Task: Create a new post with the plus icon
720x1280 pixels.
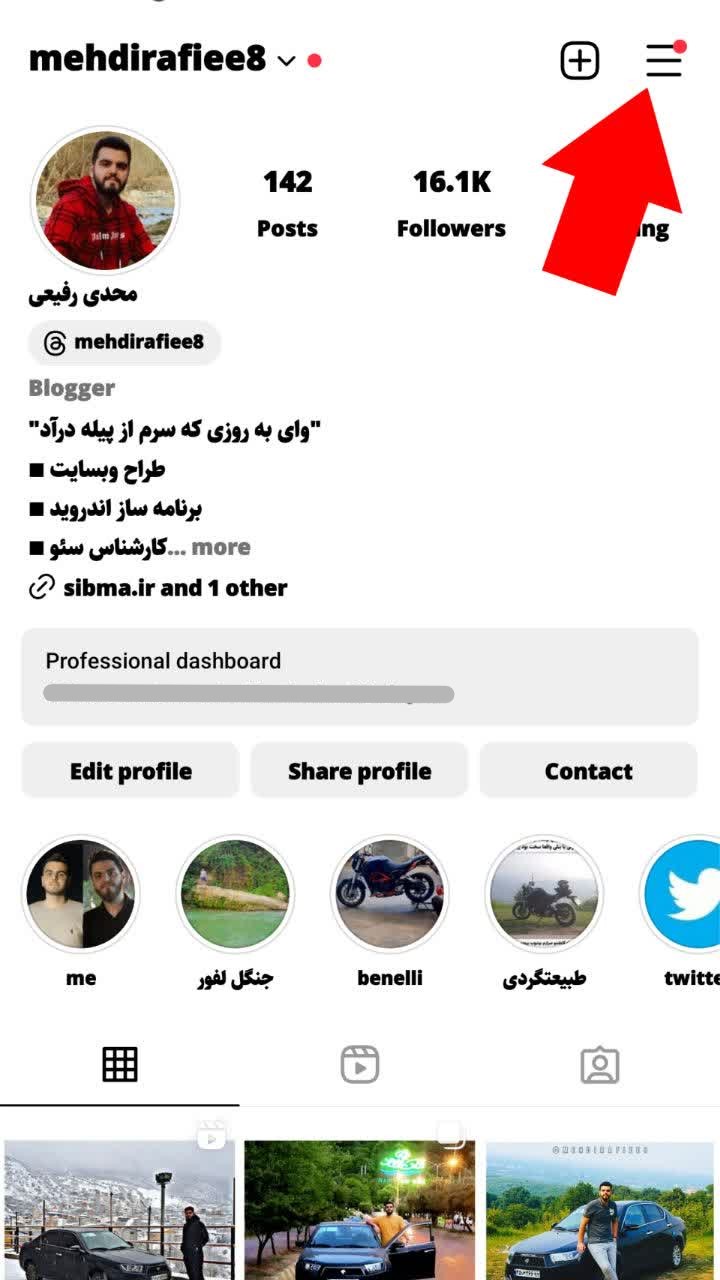Action: pos(578,60)
